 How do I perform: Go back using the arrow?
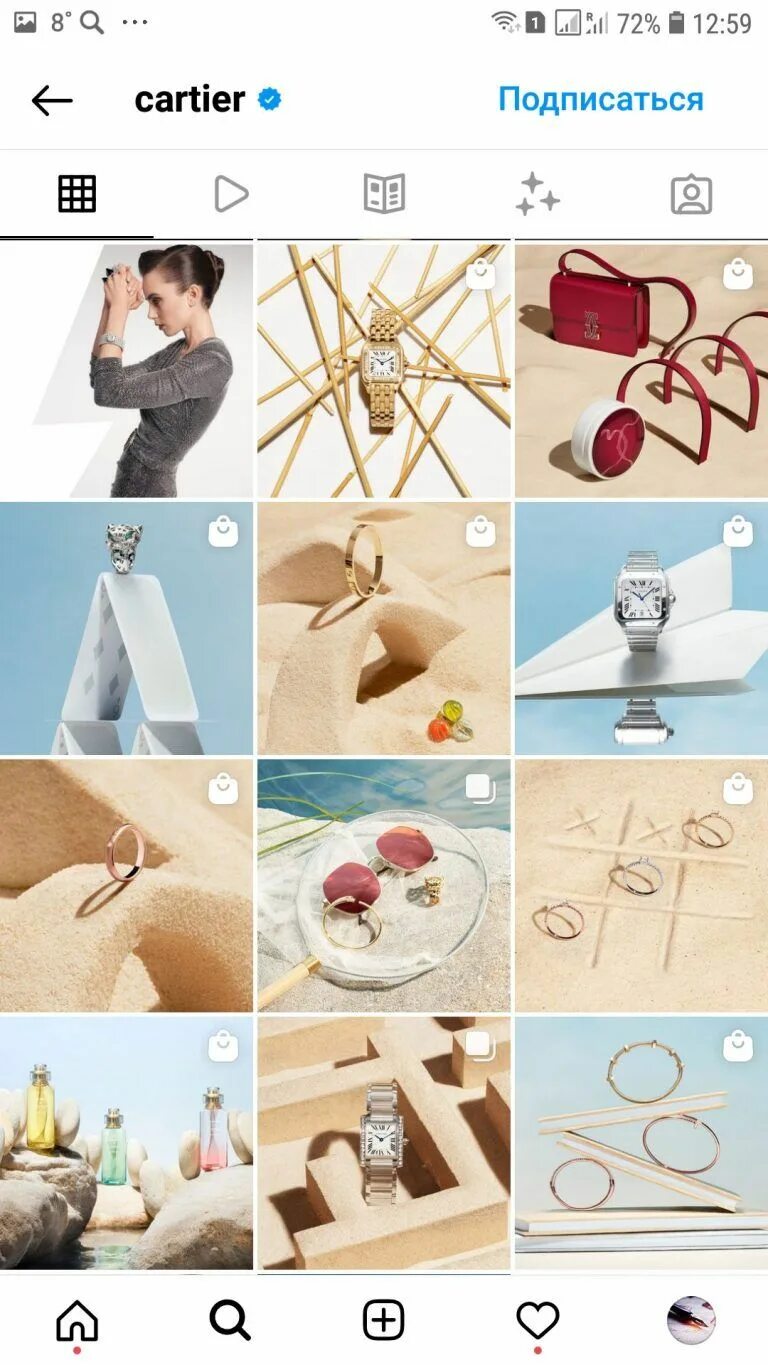tap(52, 100)
